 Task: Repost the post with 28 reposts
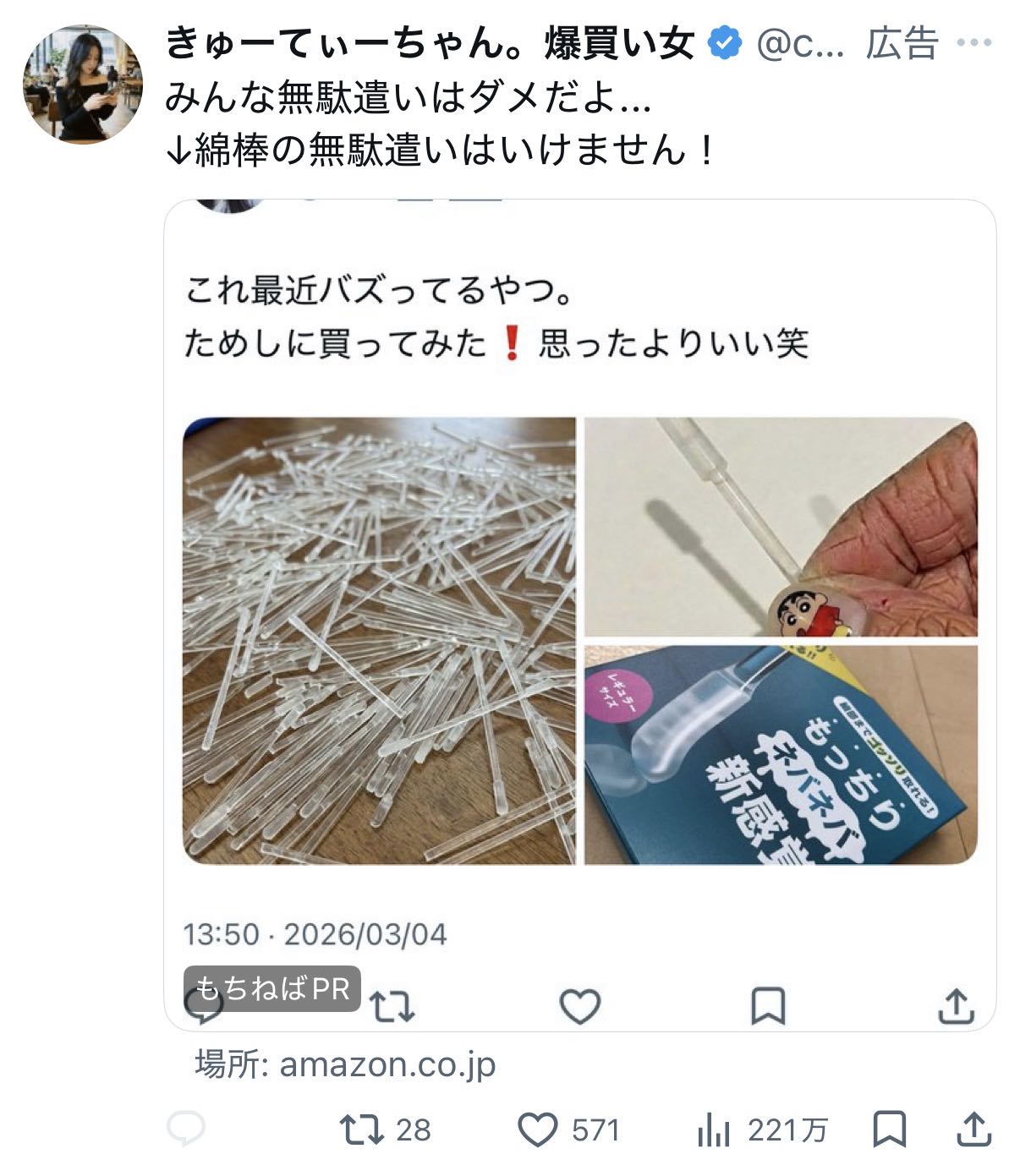click(362, 1130)
